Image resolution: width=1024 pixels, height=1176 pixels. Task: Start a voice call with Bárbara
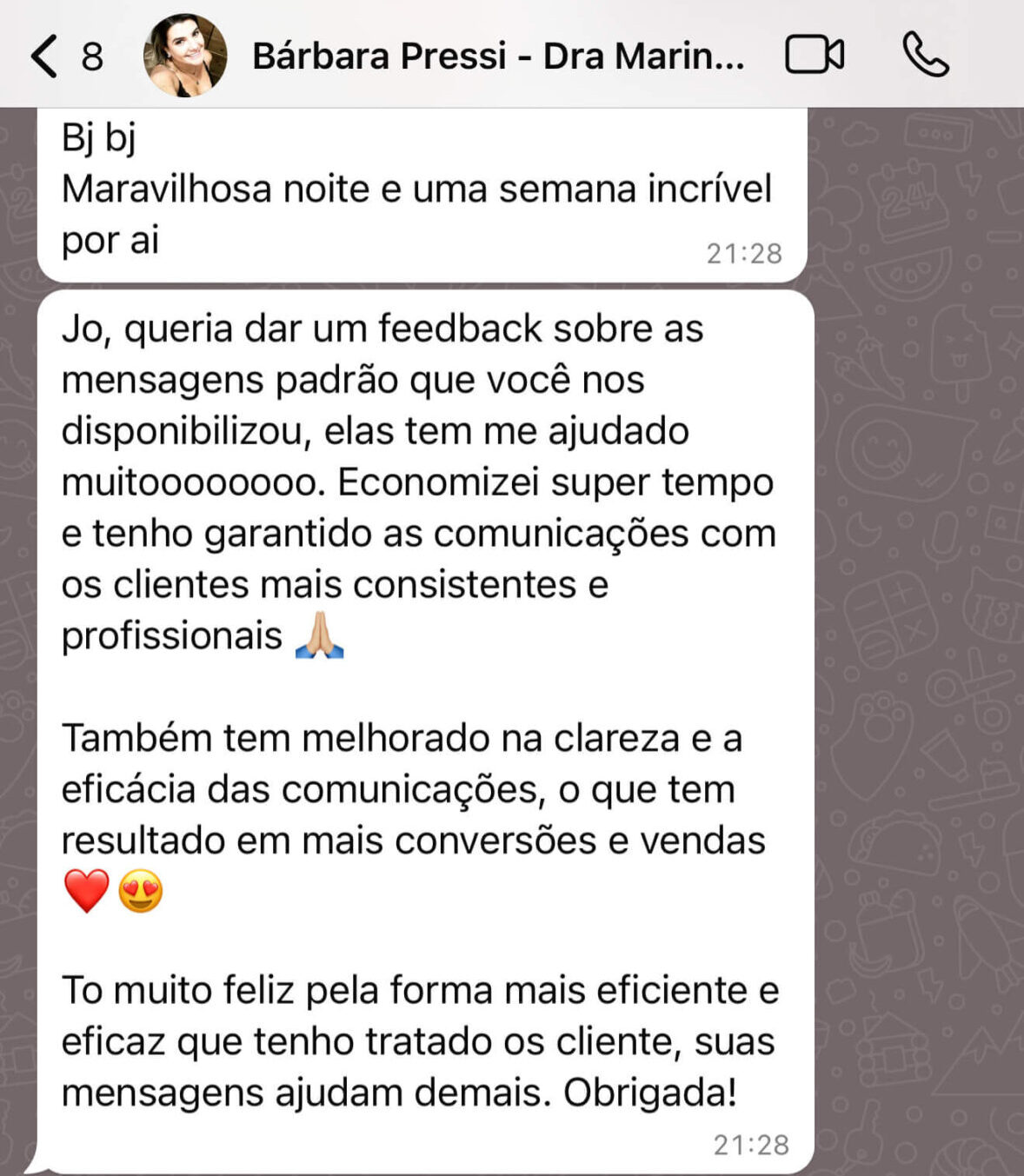(926, 56)
